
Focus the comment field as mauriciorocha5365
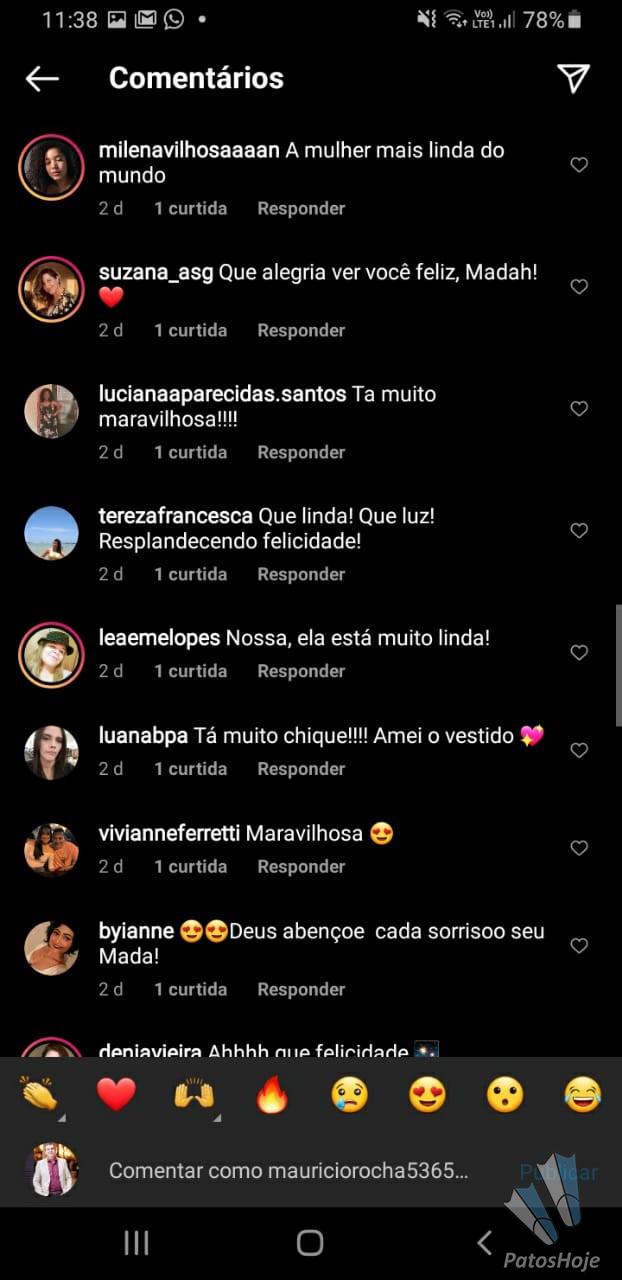tap(288, 1171)
